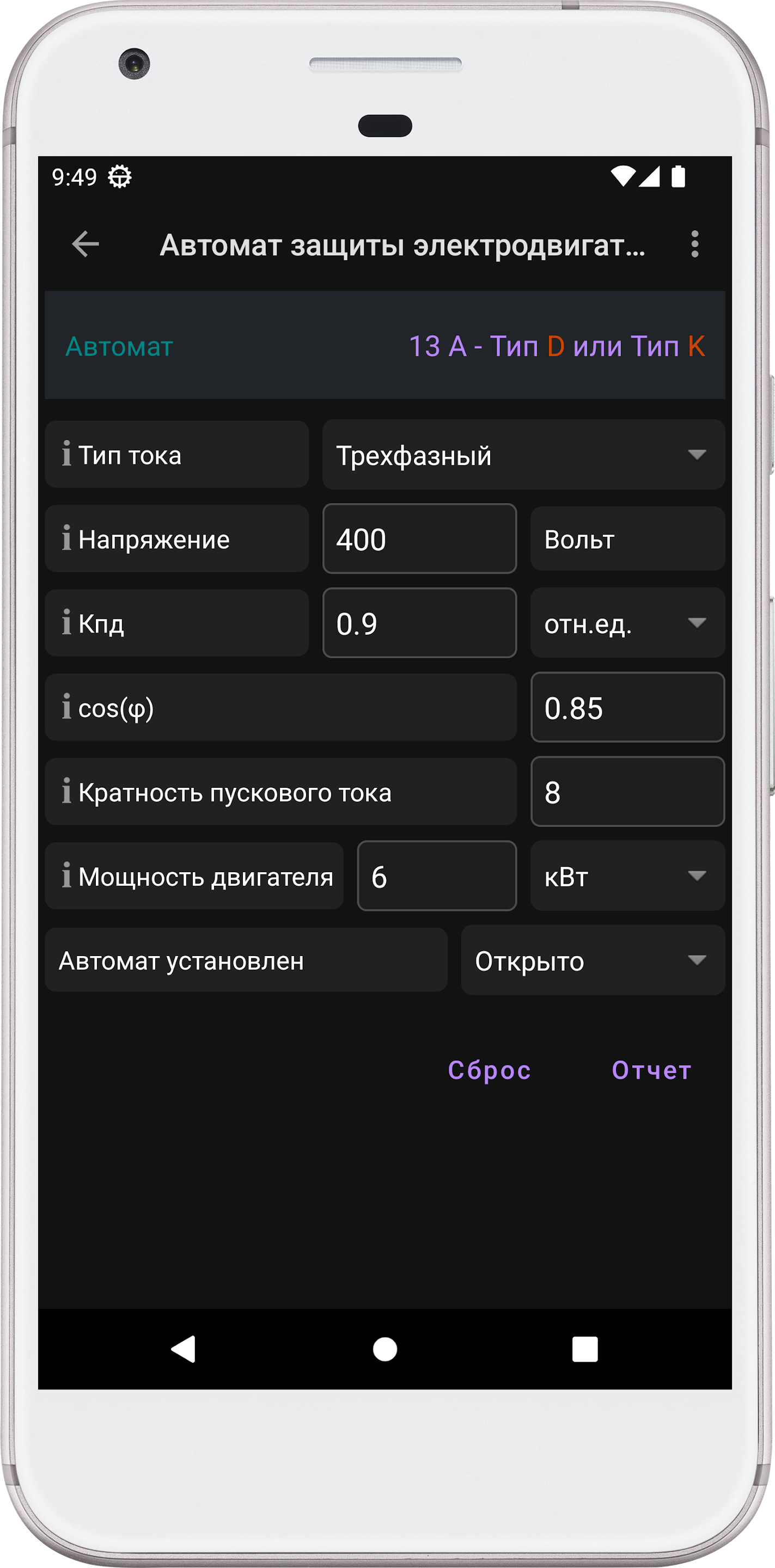This screenshot has width=775, height=1568.
Task: Open the Отчет report
Action: point(651,1070)
